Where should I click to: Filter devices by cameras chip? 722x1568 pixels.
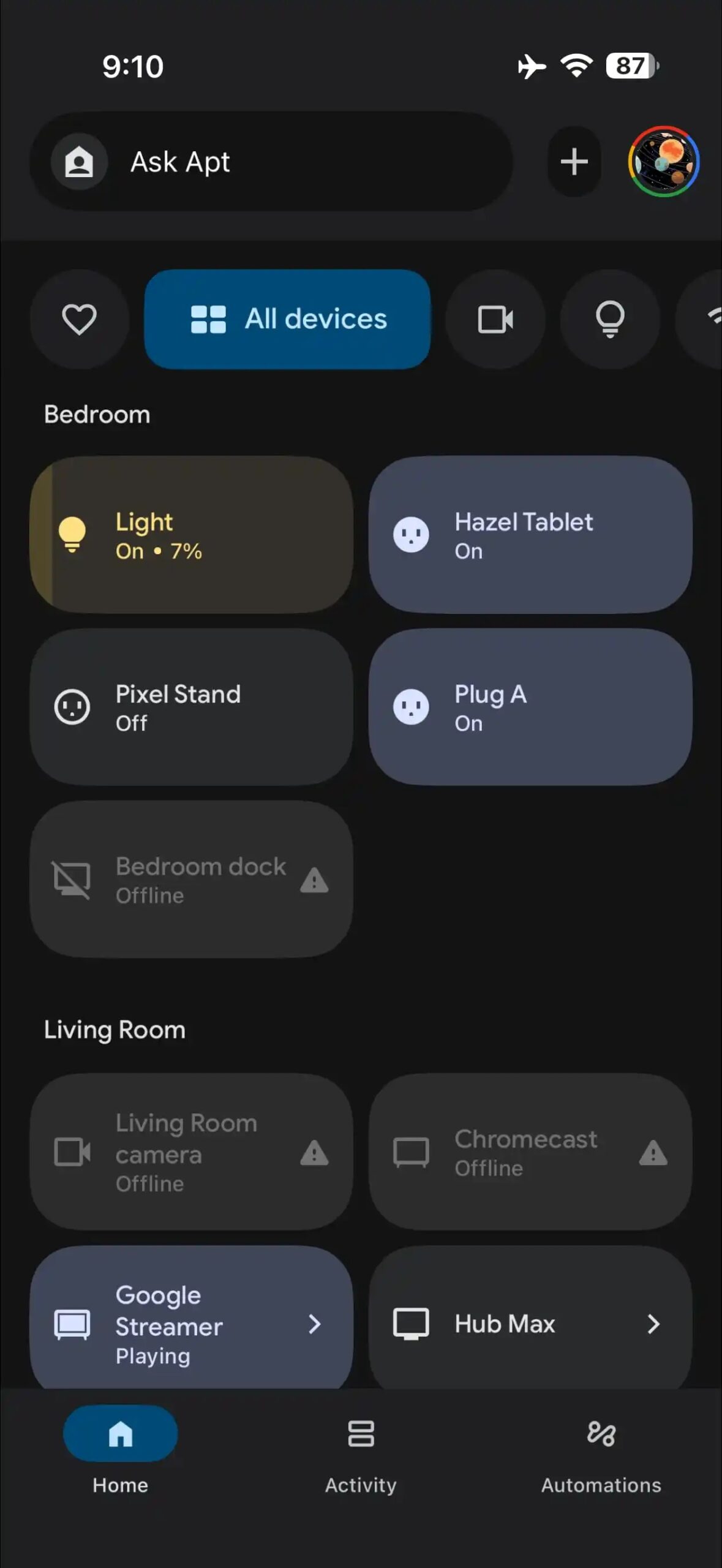pyautogui.click(x=495, y=319)
